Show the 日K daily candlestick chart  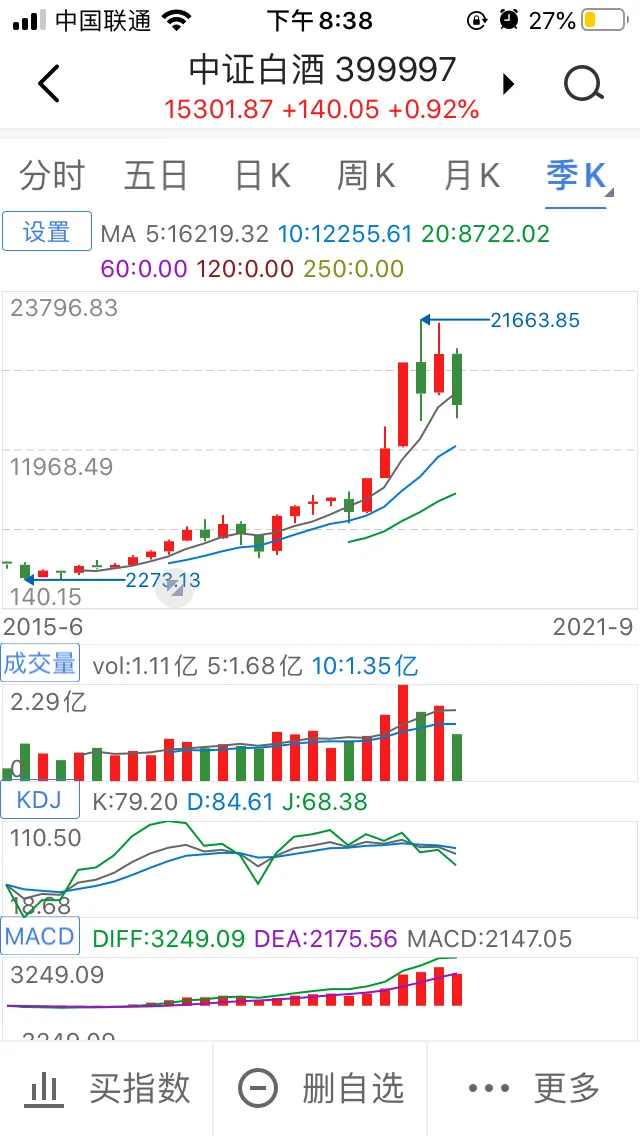click(262, 176)
